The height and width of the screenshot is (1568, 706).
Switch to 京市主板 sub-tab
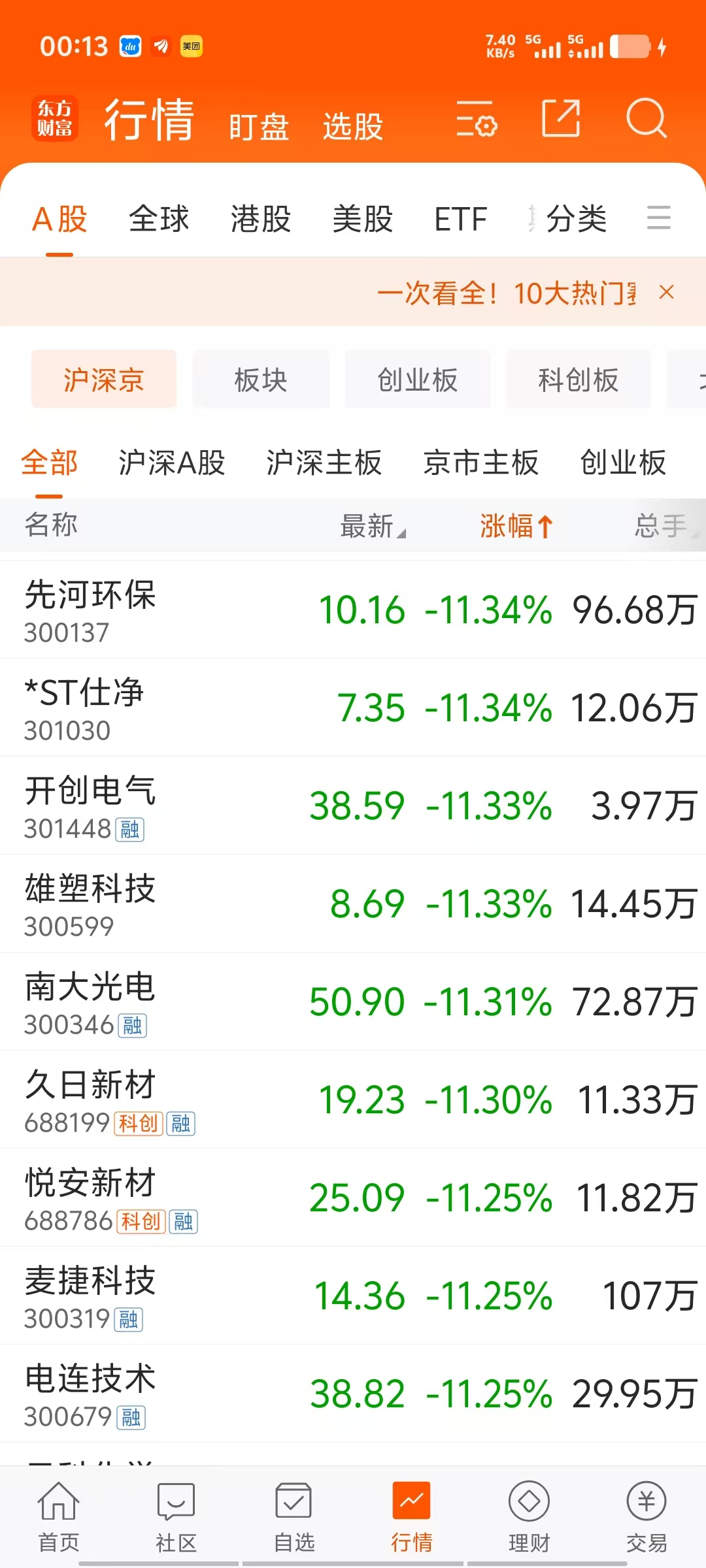[481, 463]
